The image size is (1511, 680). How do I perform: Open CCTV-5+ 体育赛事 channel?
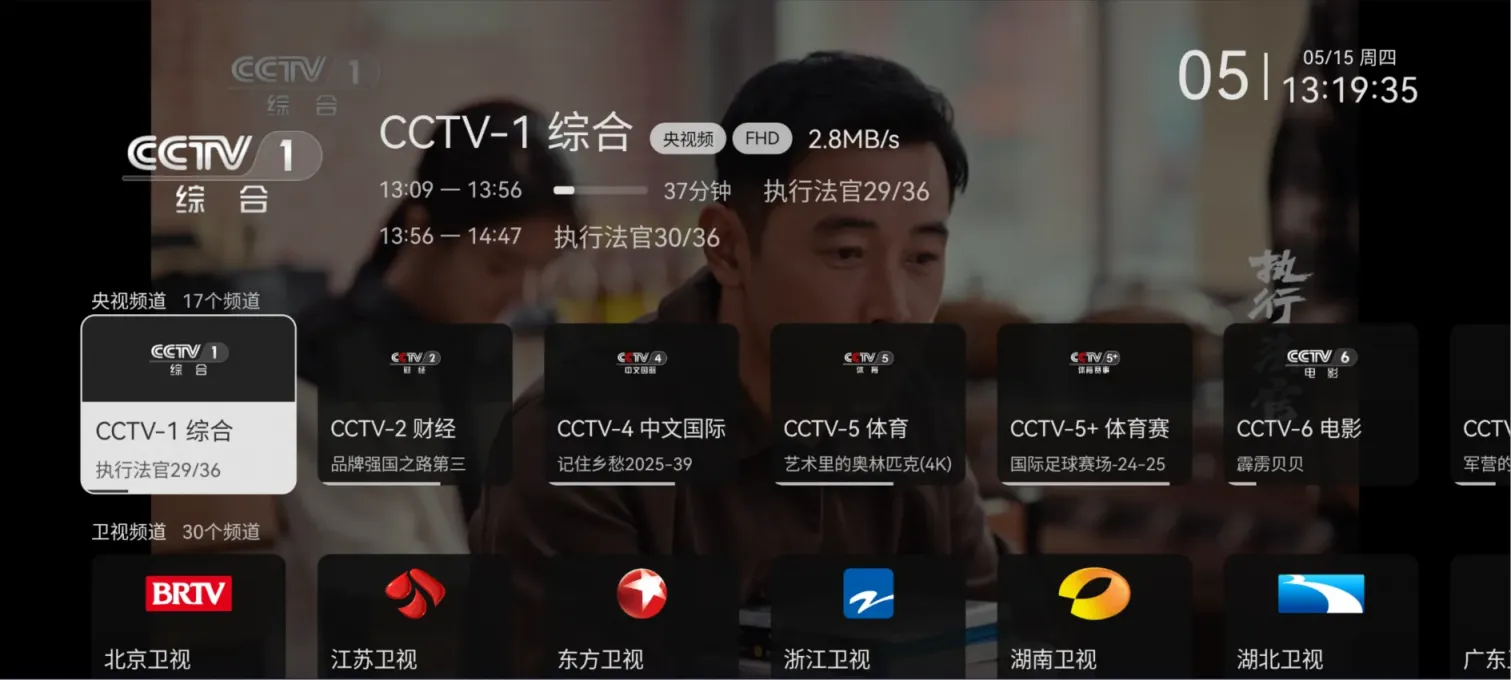pos(1094,405)
